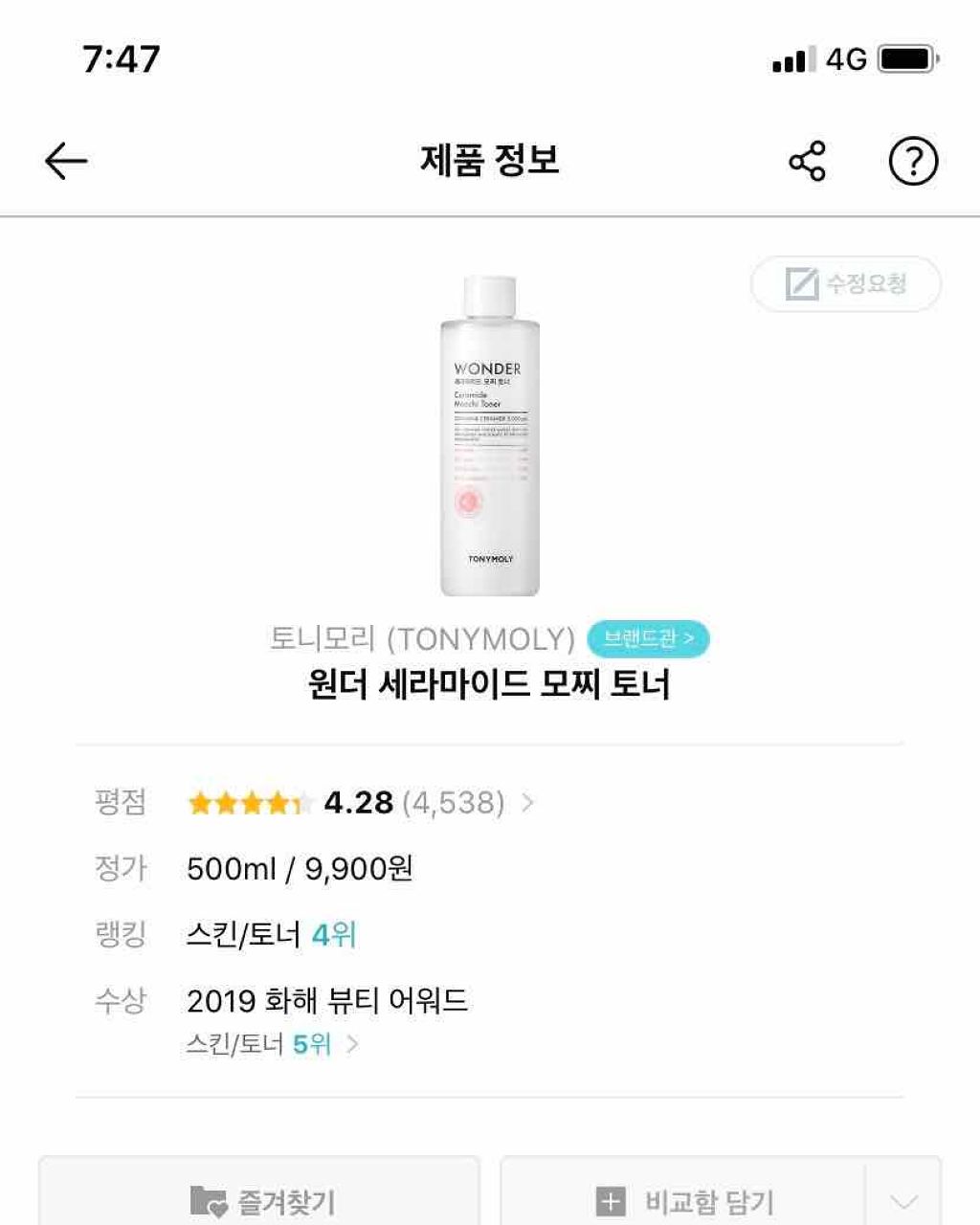
Task: Tap the 제품 정보 header title
Action: pyautogui.click(x=490, y=159)
